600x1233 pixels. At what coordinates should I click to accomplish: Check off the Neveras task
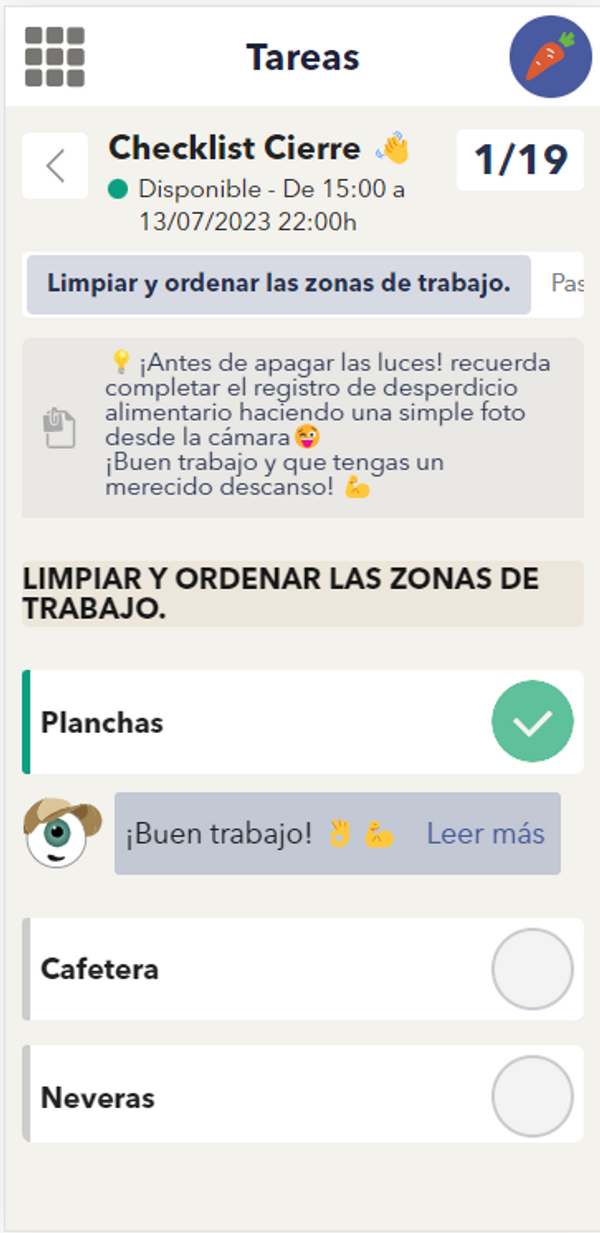tap(532, 1096)
